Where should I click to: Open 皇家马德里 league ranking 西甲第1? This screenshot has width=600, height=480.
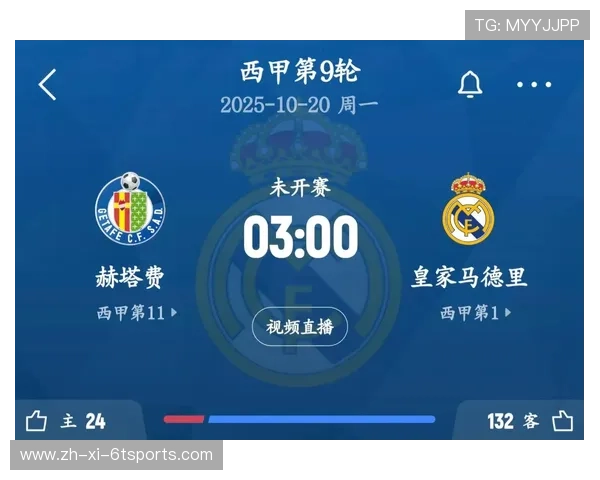(475, 313)
